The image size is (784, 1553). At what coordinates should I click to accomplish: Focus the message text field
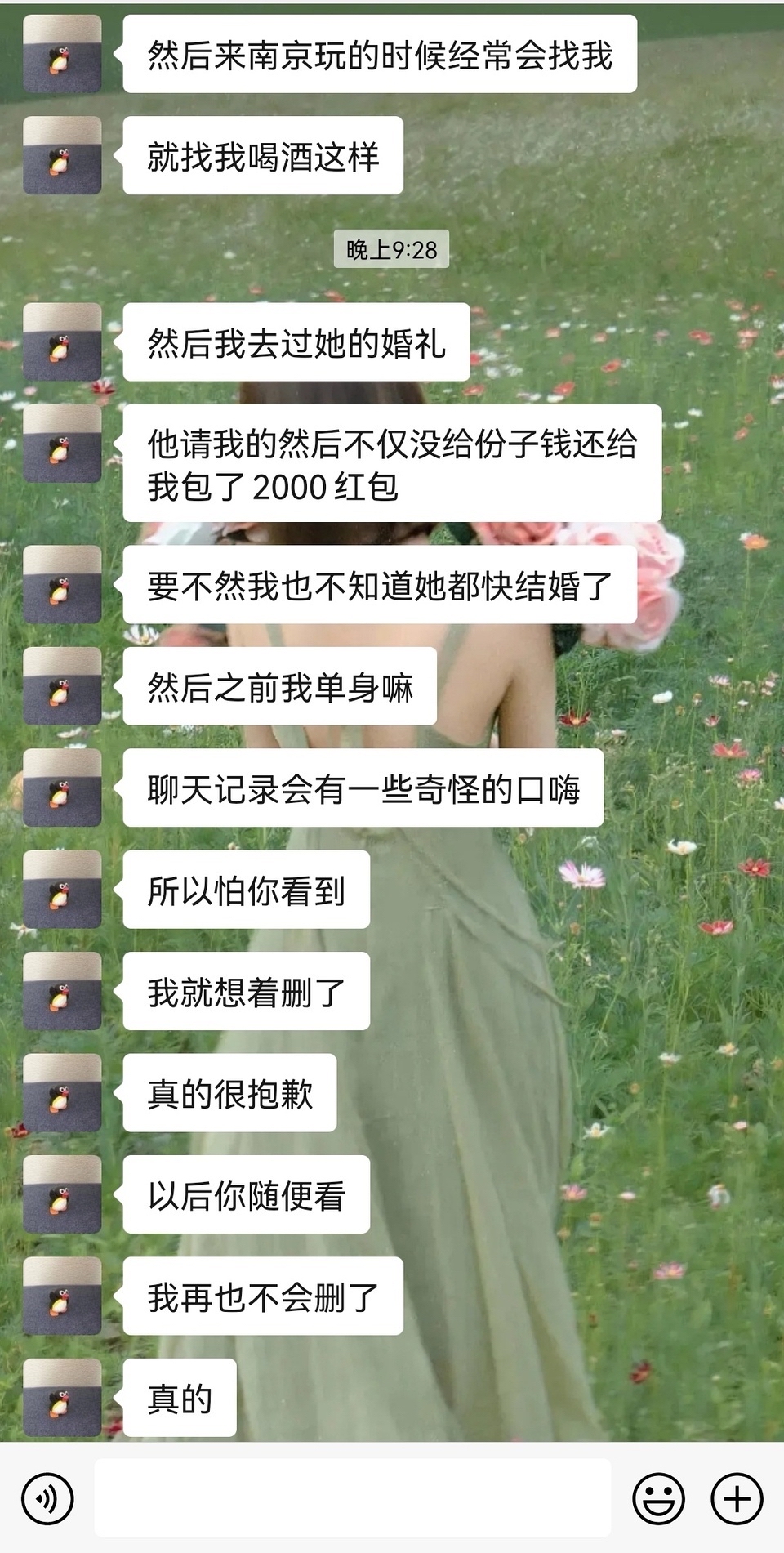[x=352, y=1498]
